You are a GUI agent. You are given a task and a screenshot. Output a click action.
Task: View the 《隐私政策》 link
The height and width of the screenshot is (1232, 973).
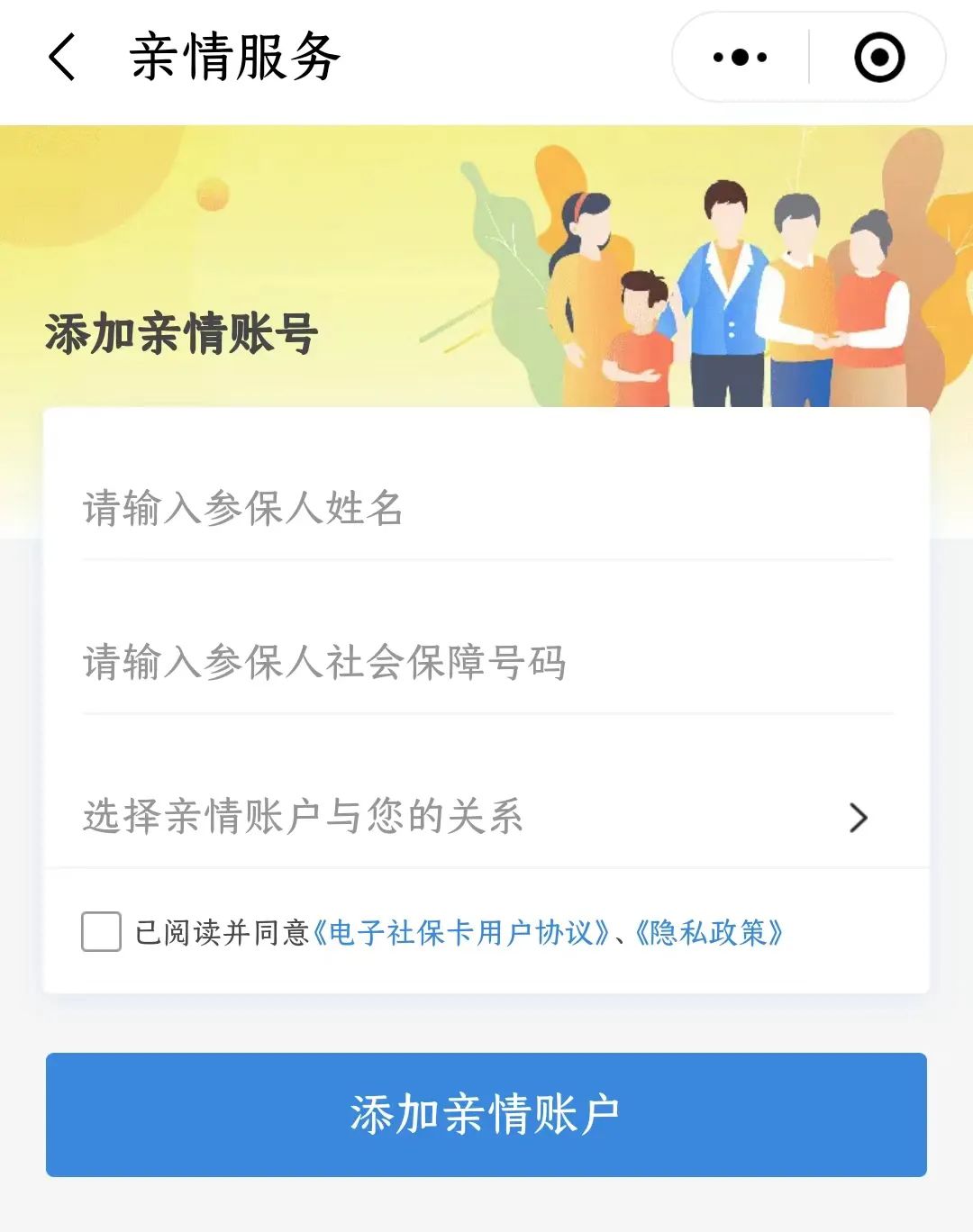[709, 933]
